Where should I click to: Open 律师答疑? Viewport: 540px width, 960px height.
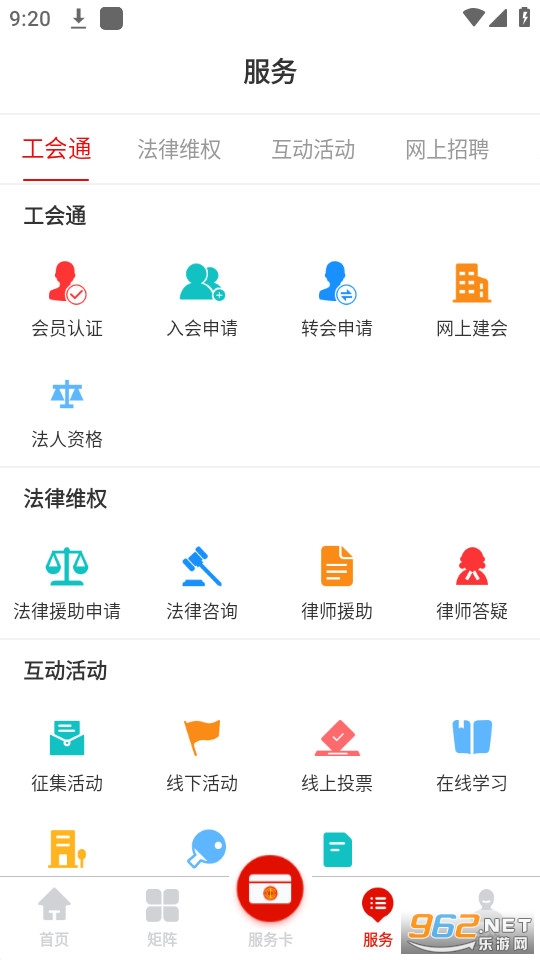coord(471,583)
